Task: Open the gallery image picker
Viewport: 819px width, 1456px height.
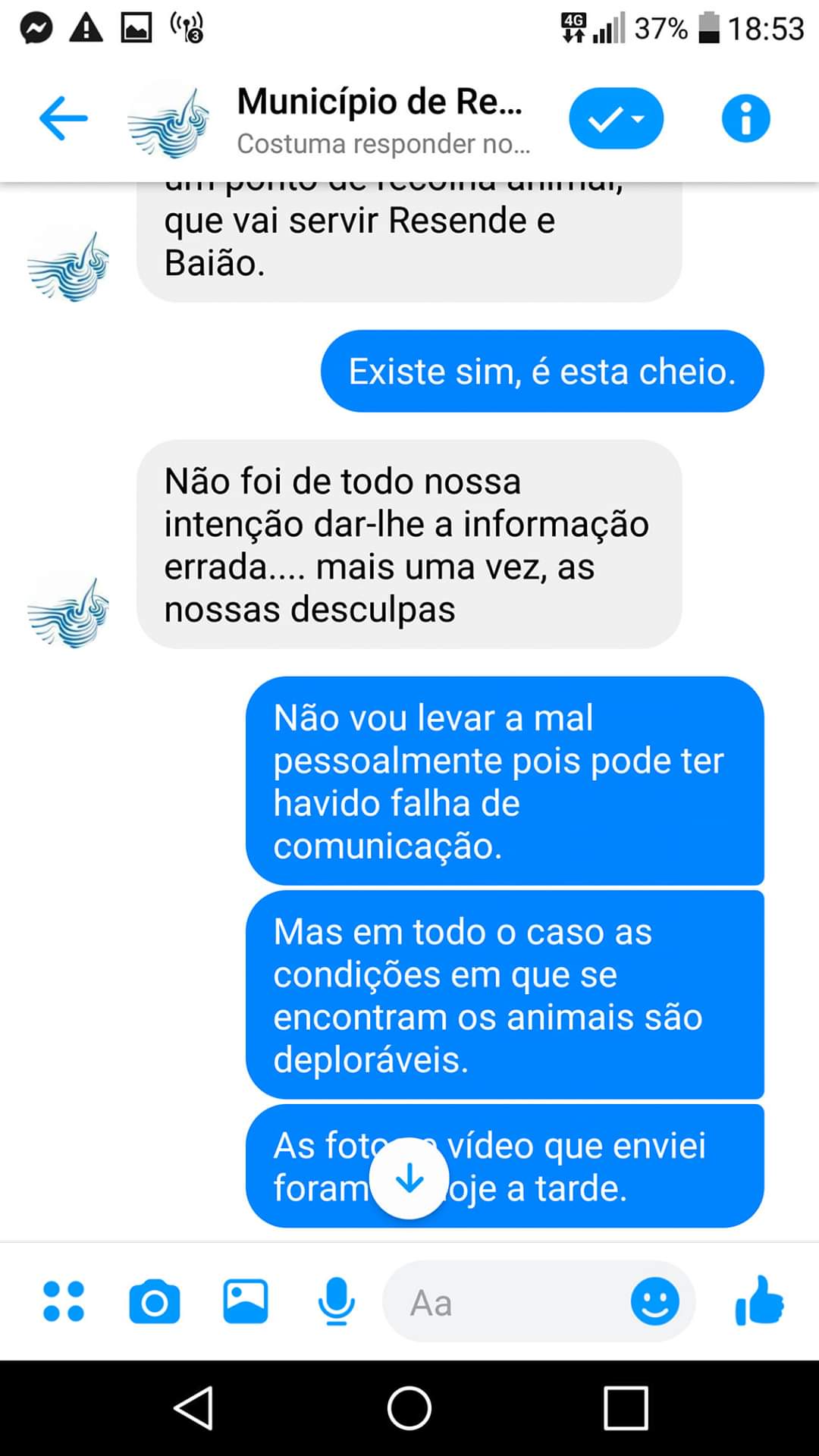Action: [x=245, y=1301]
